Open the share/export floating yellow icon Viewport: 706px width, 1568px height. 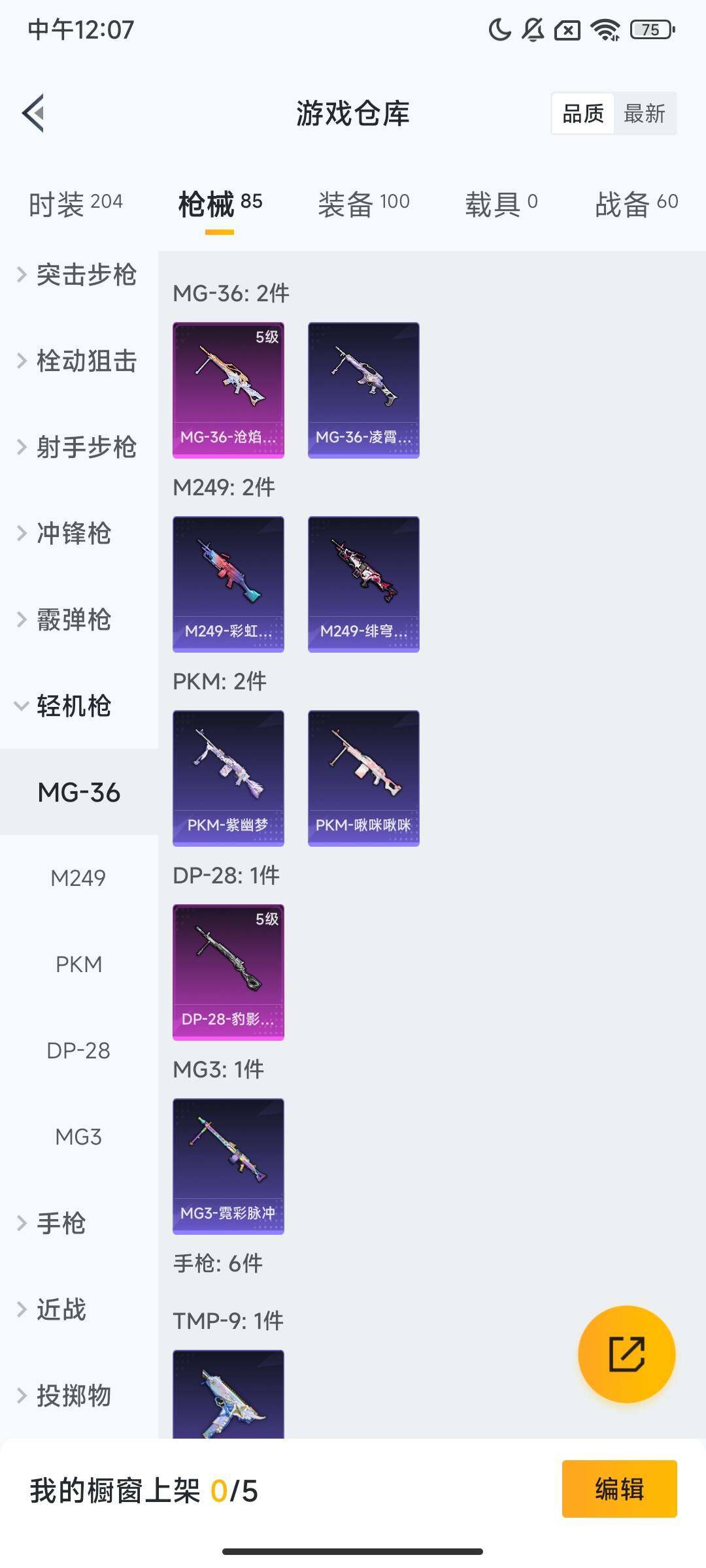click(x=626, y=1356)
